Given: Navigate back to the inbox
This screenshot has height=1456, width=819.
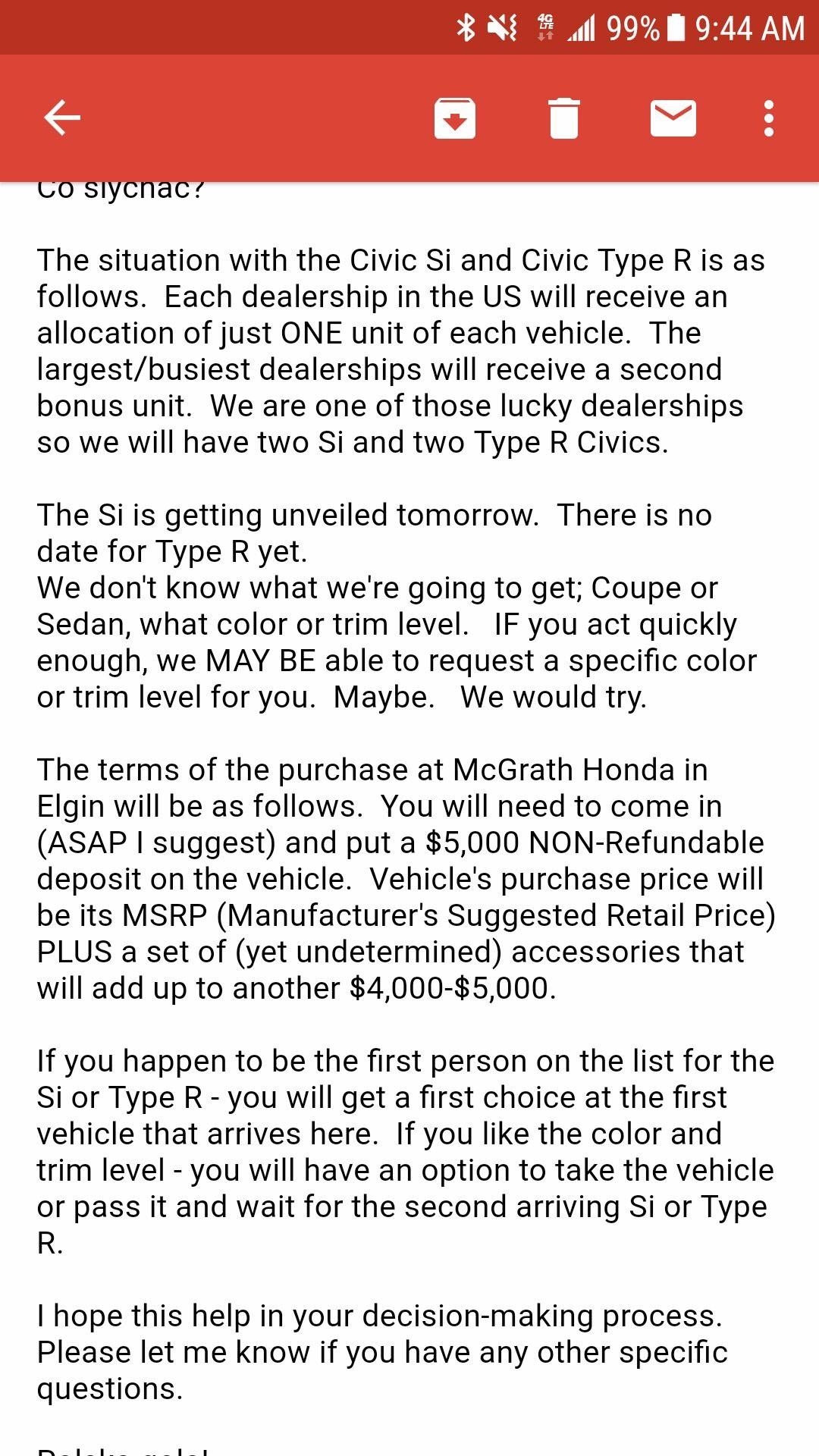Looking at the screenshot, I should (61, 118).
